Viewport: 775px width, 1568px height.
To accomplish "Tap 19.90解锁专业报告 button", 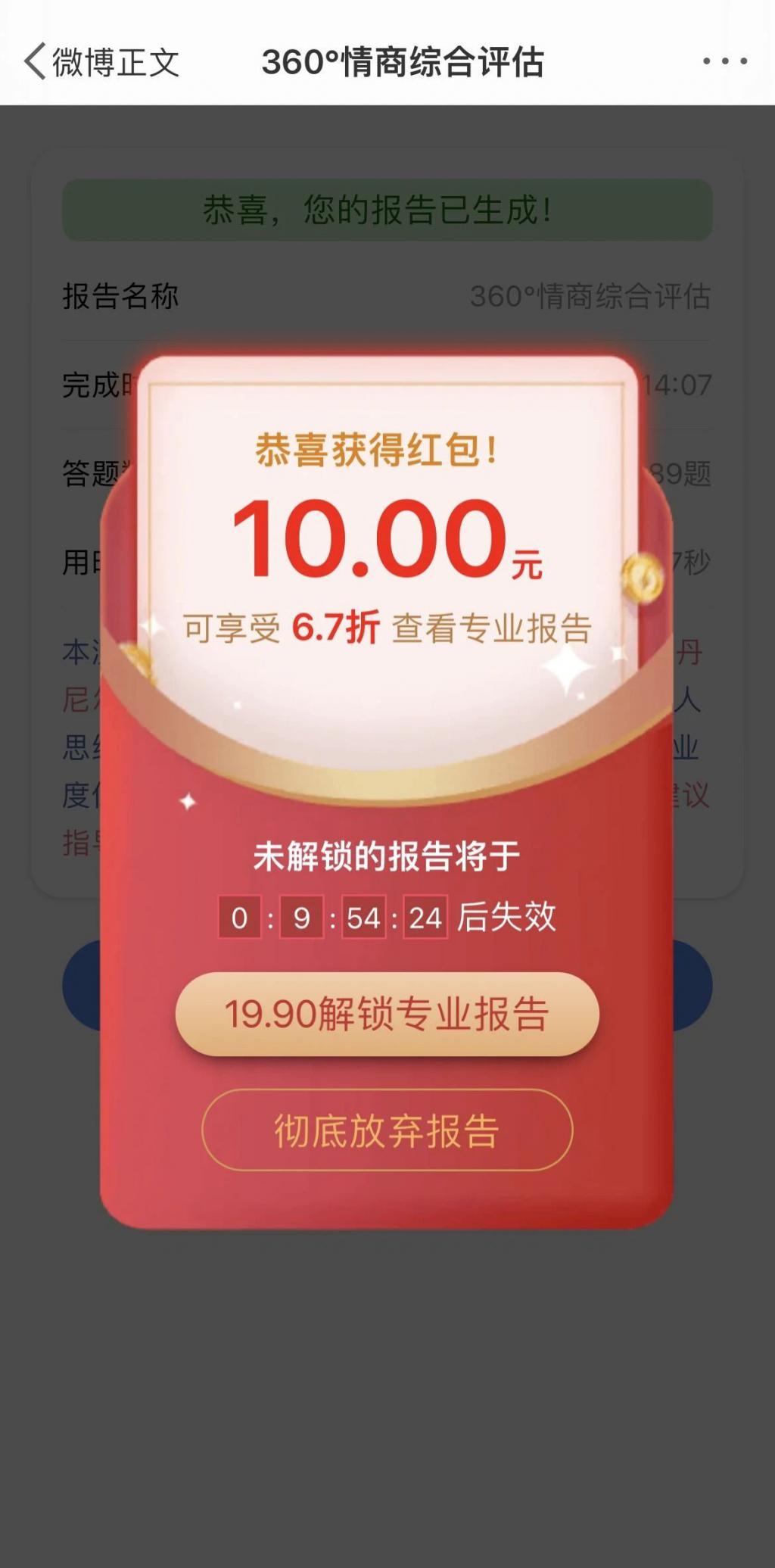I will click(387, 1014).
